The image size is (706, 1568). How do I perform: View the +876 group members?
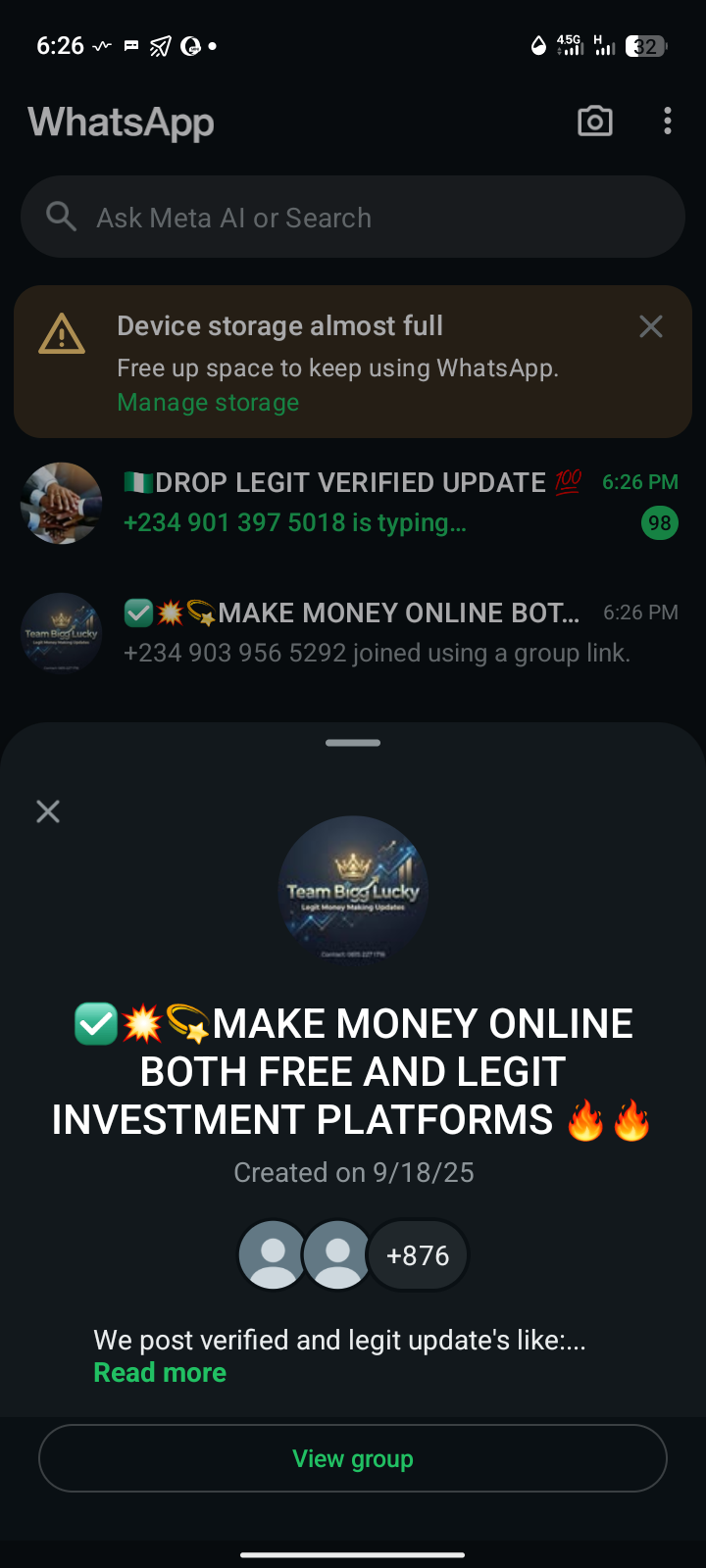pyautogui.click(x=418, y=1255)
